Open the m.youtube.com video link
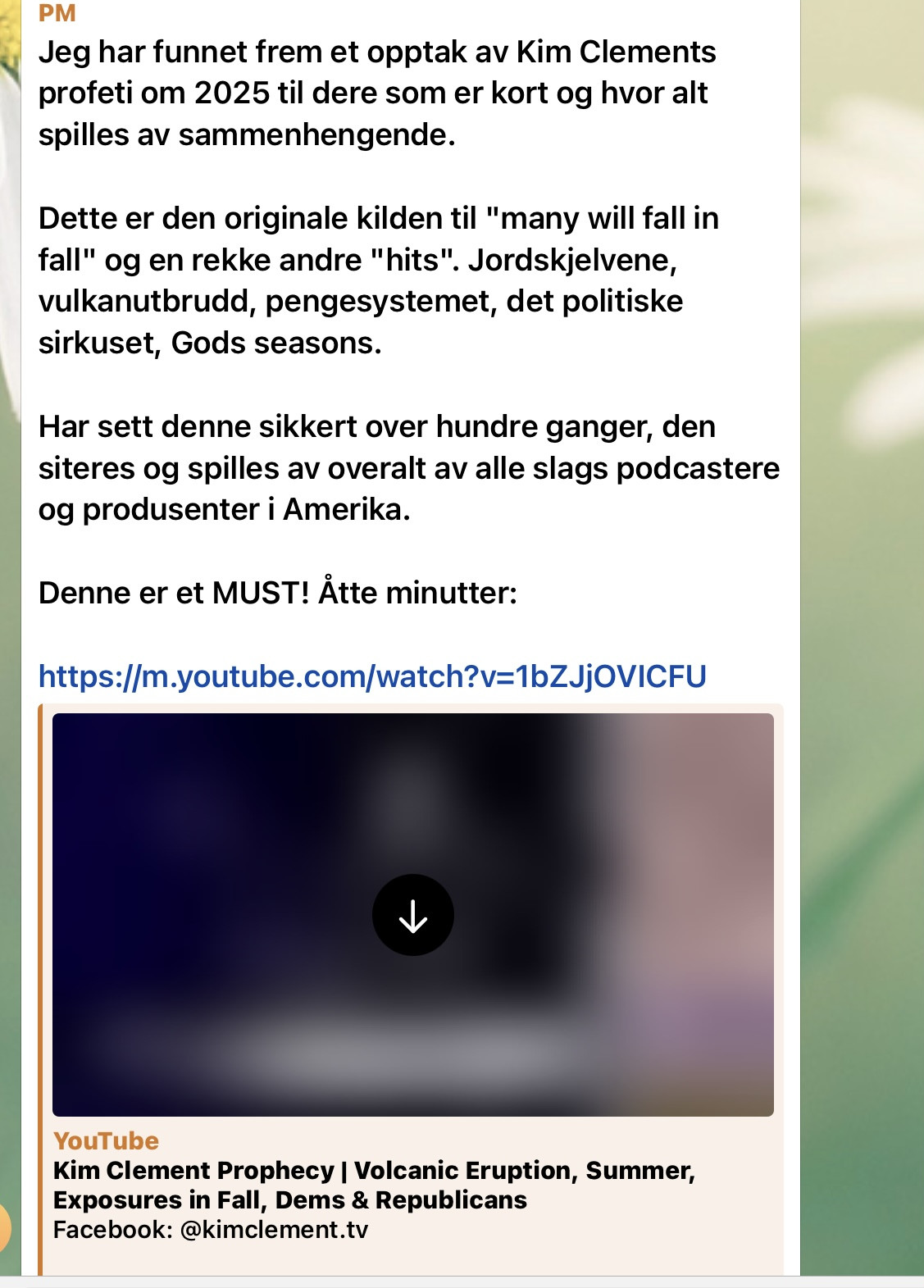924x1288 pixels. (372, 676)
